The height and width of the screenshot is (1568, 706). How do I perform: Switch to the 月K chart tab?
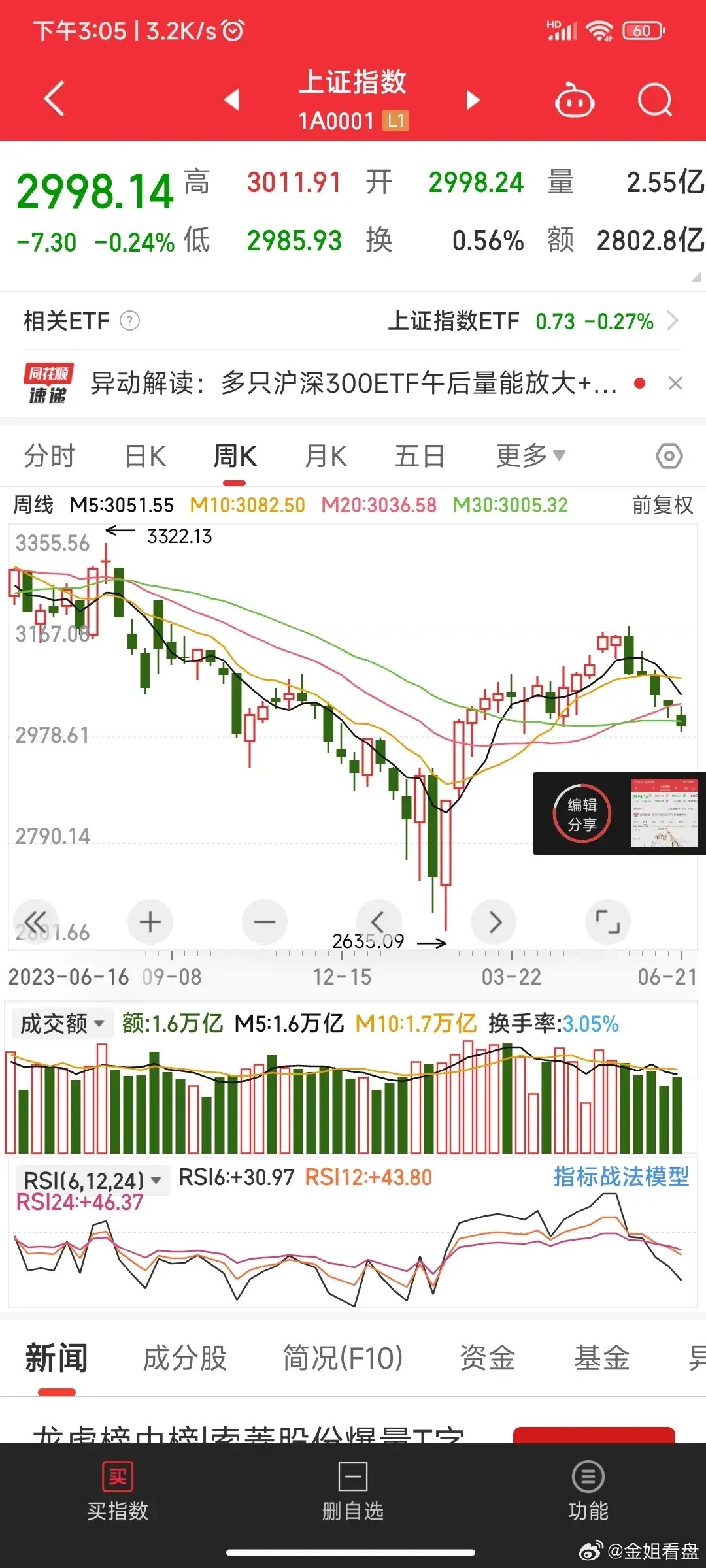click(x=326, y=456)
